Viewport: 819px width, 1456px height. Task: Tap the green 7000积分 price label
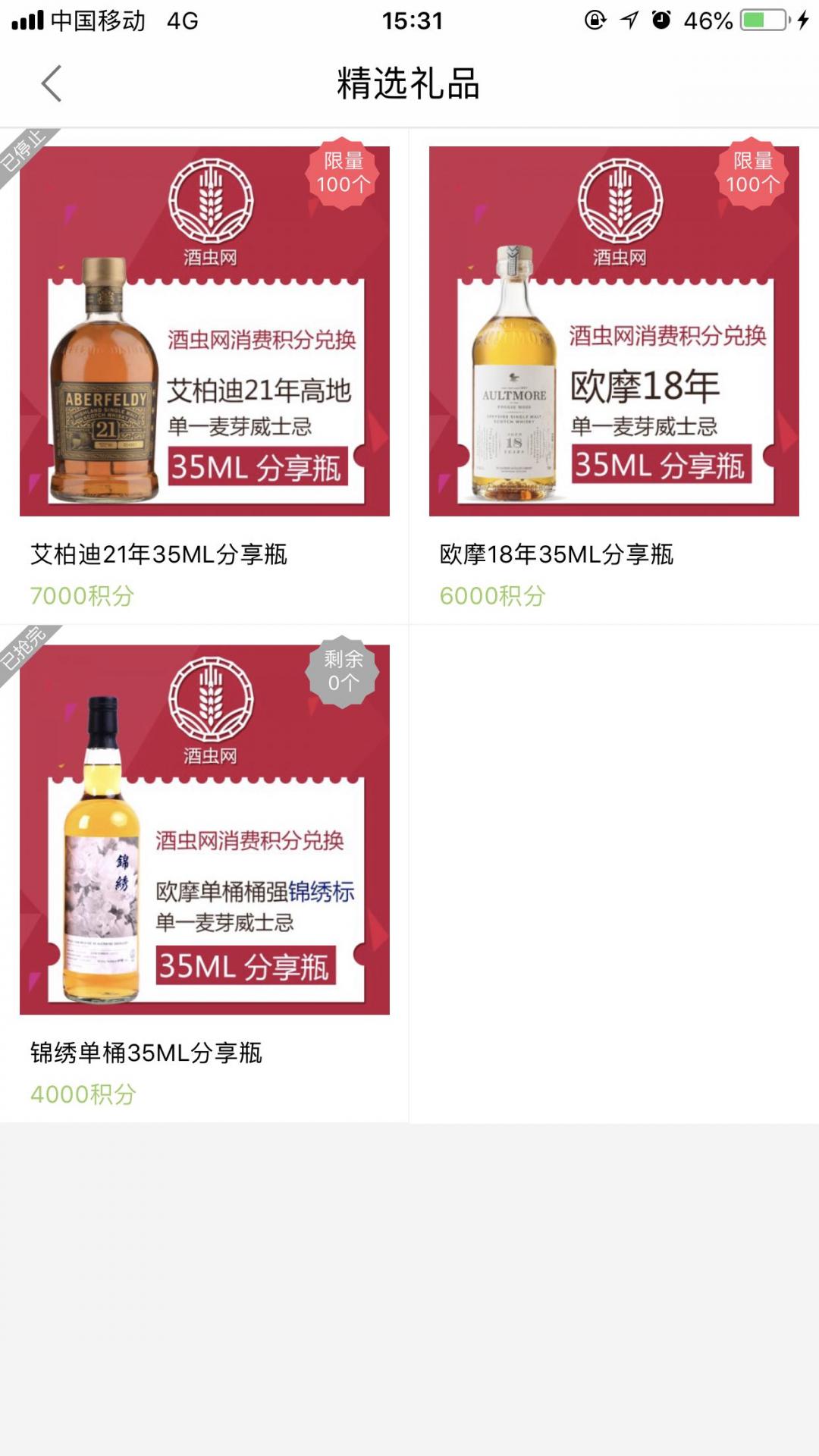point(79,595)
